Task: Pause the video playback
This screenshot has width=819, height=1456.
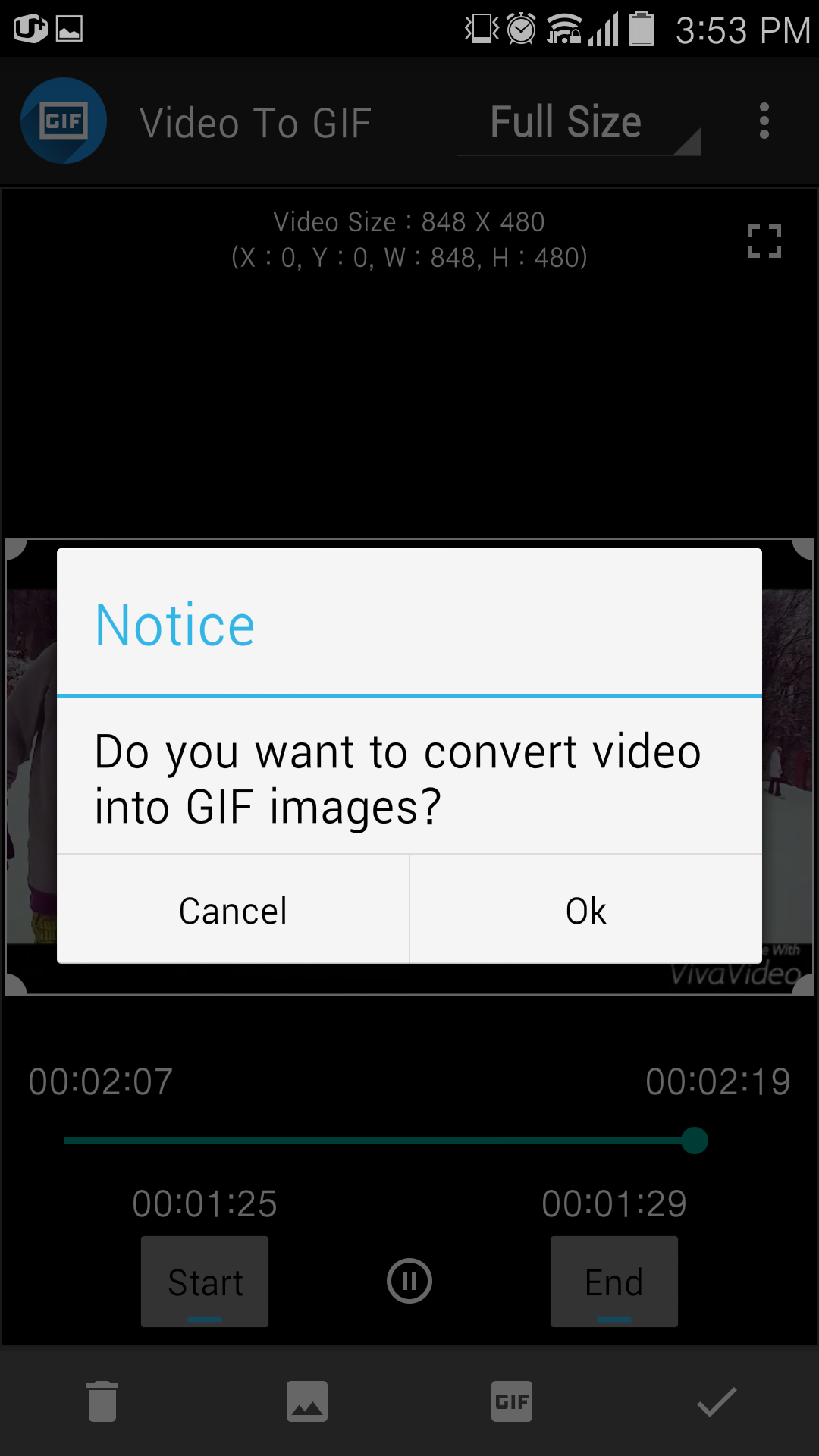Action: click(409, 1281)
